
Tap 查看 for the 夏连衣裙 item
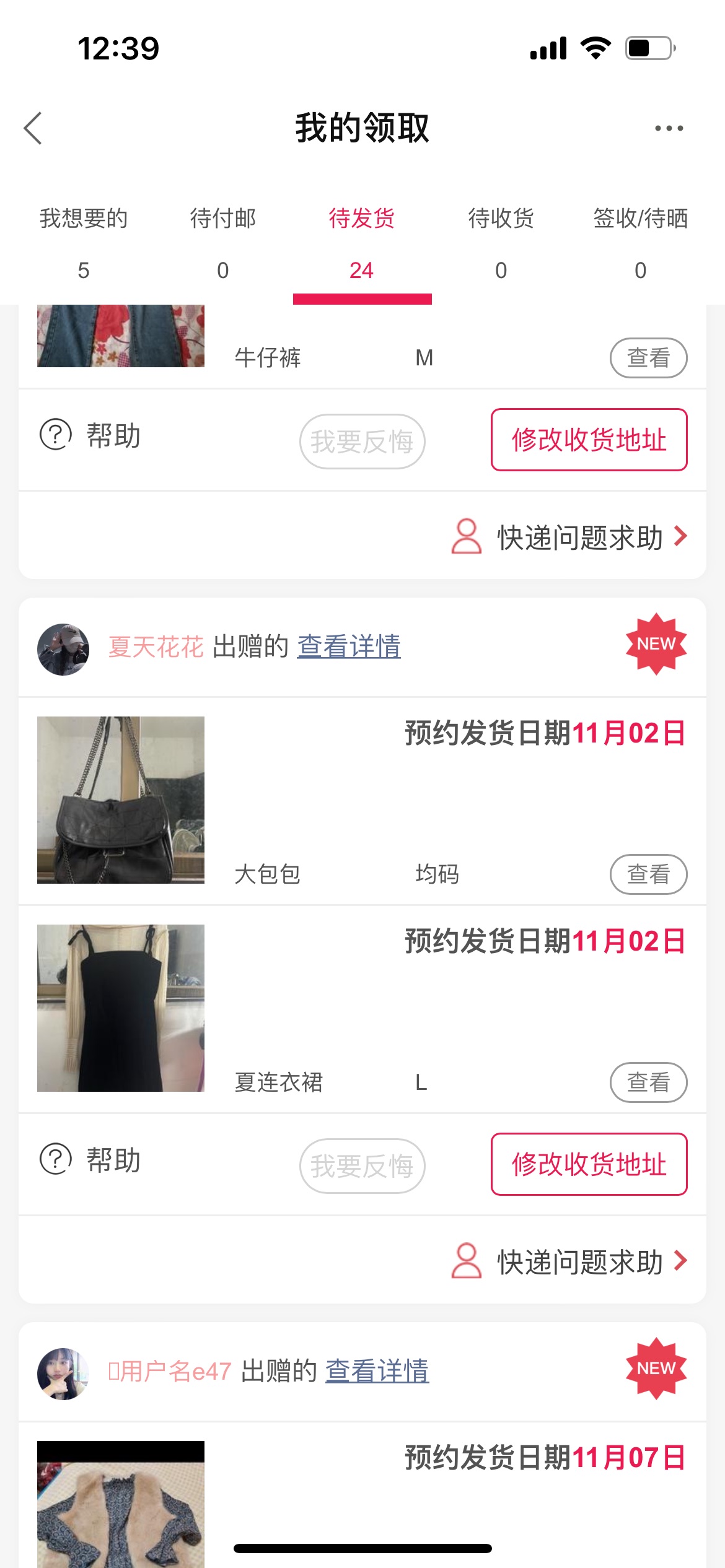tap(649, 1082)
